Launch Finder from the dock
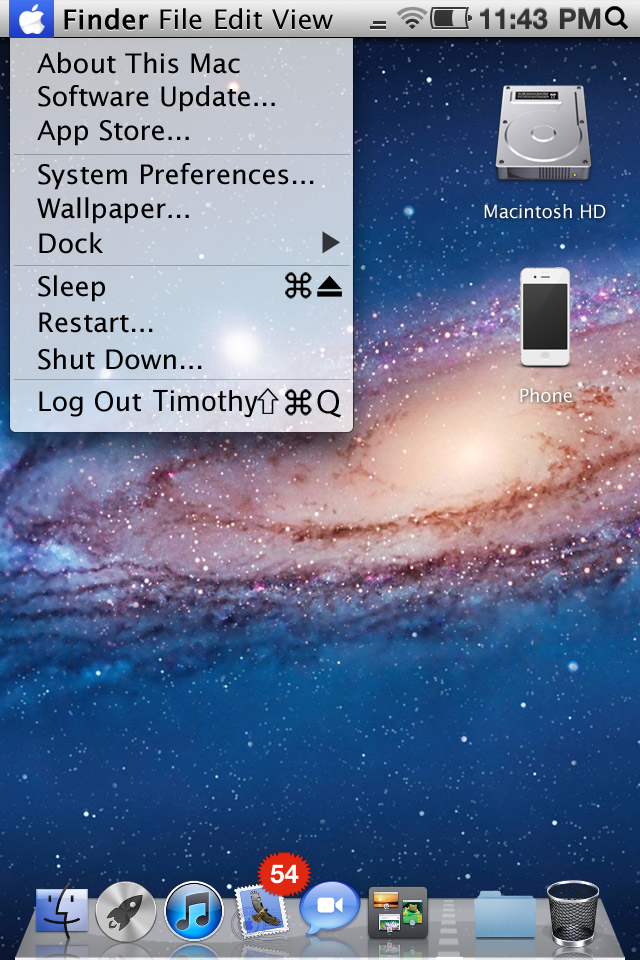 pos(62,913)
